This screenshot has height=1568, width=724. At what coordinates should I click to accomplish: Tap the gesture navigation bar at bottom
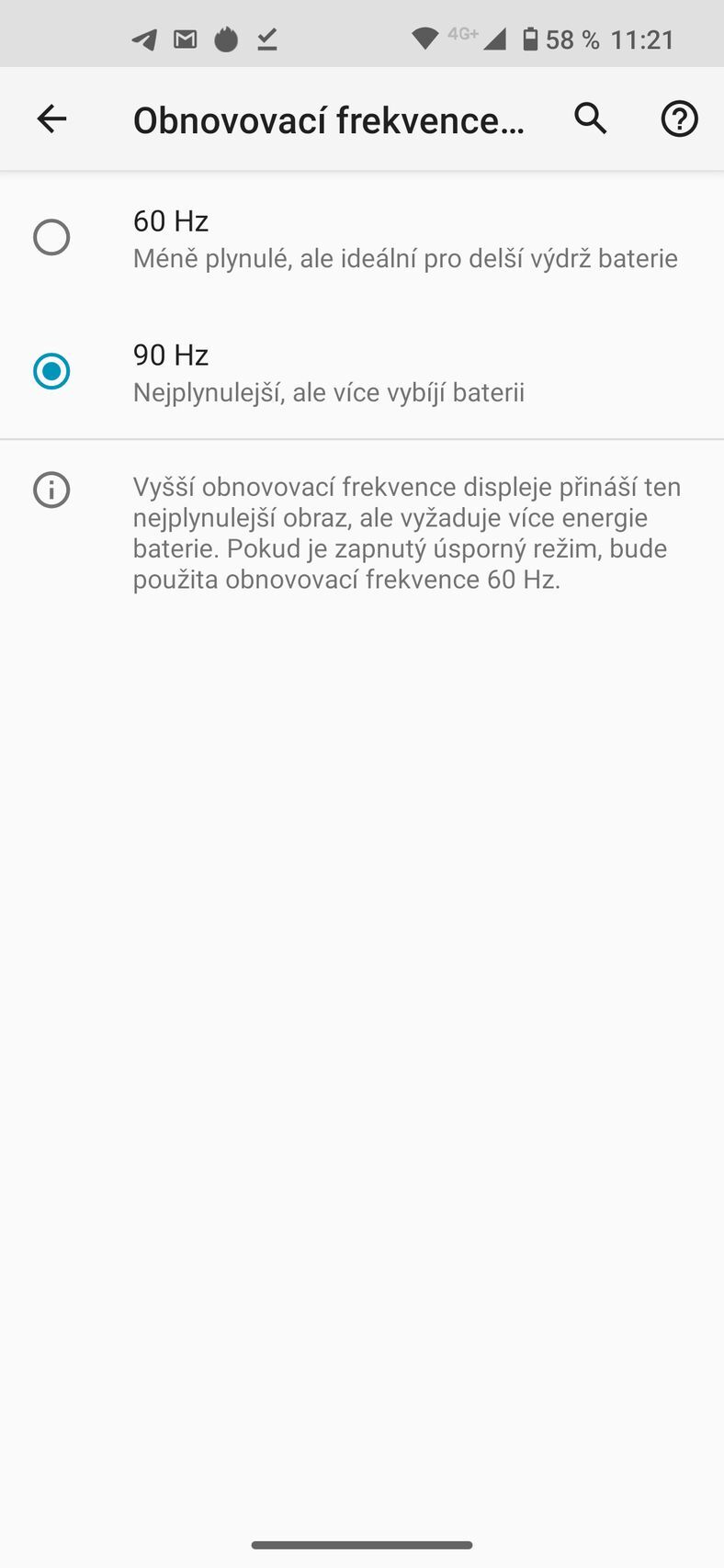click(362, 1545)
